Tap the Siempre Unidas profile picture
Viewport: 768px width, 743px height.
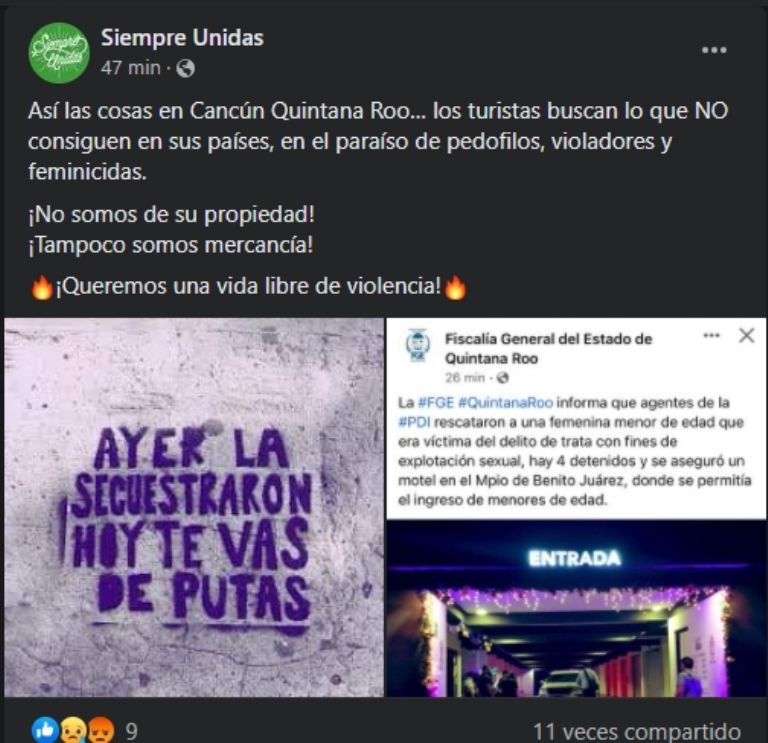(59, 52)
